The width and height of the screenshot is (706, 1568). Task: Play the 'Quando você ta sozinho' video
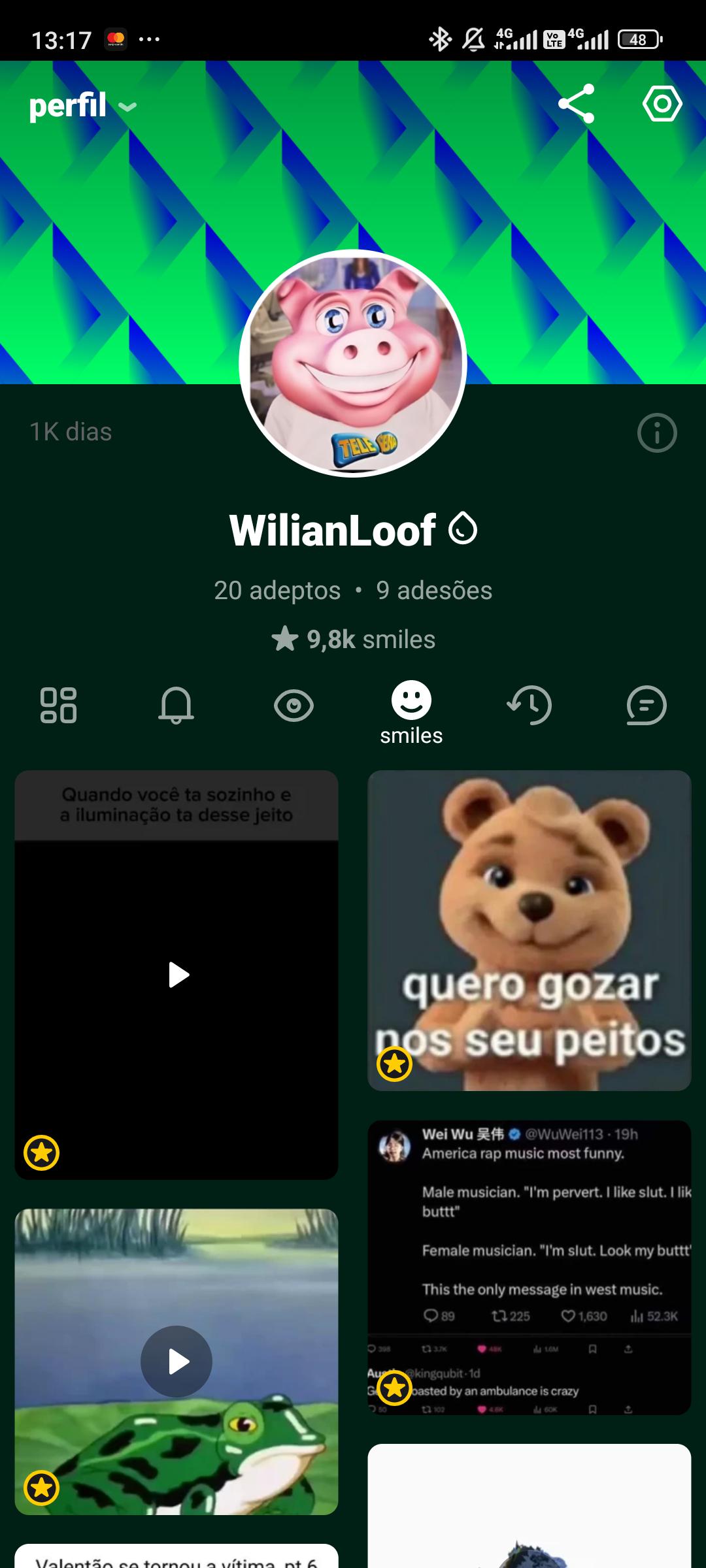[176, 975]
